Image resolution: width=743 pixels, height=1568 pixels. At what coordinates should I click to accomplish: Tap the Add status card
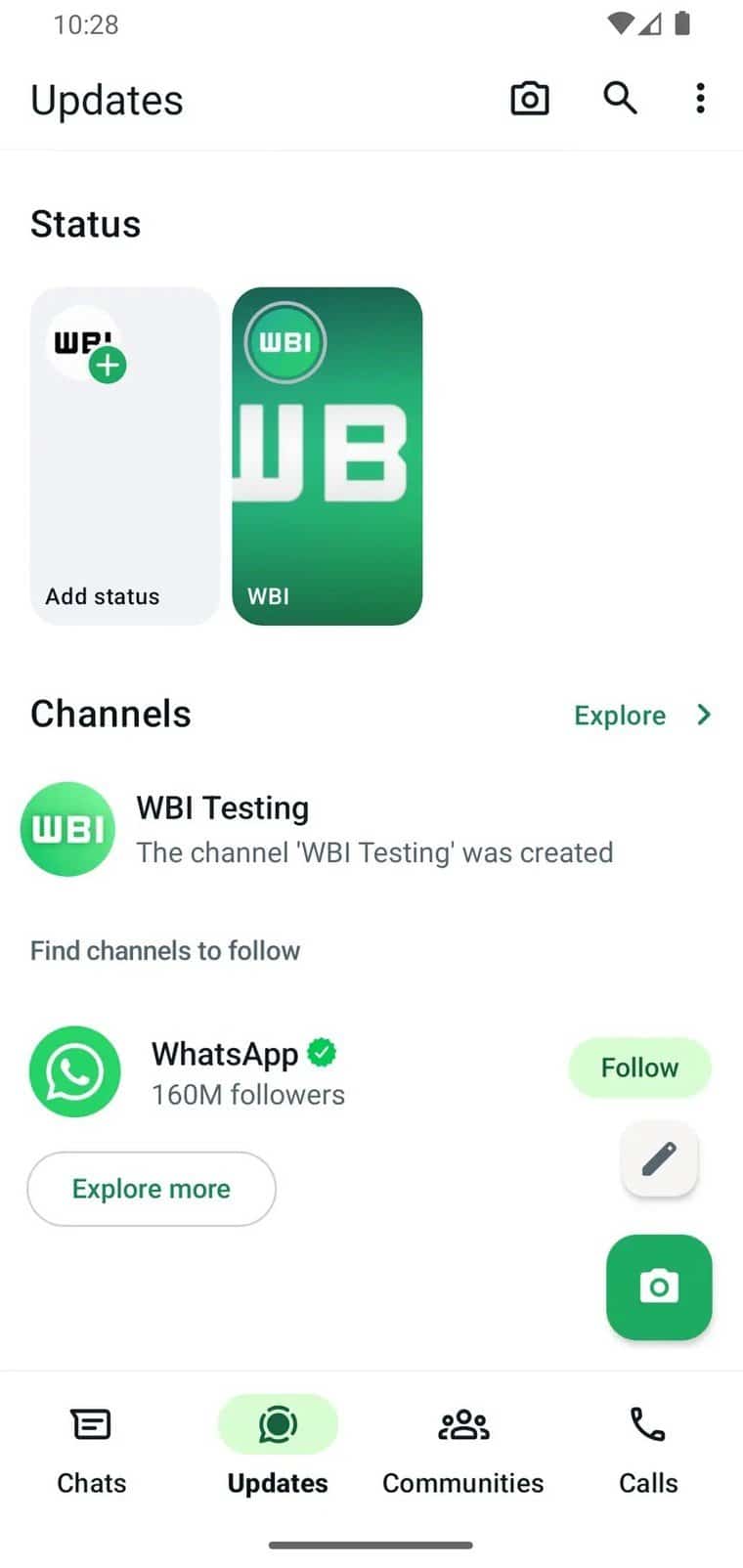point(124,456)
